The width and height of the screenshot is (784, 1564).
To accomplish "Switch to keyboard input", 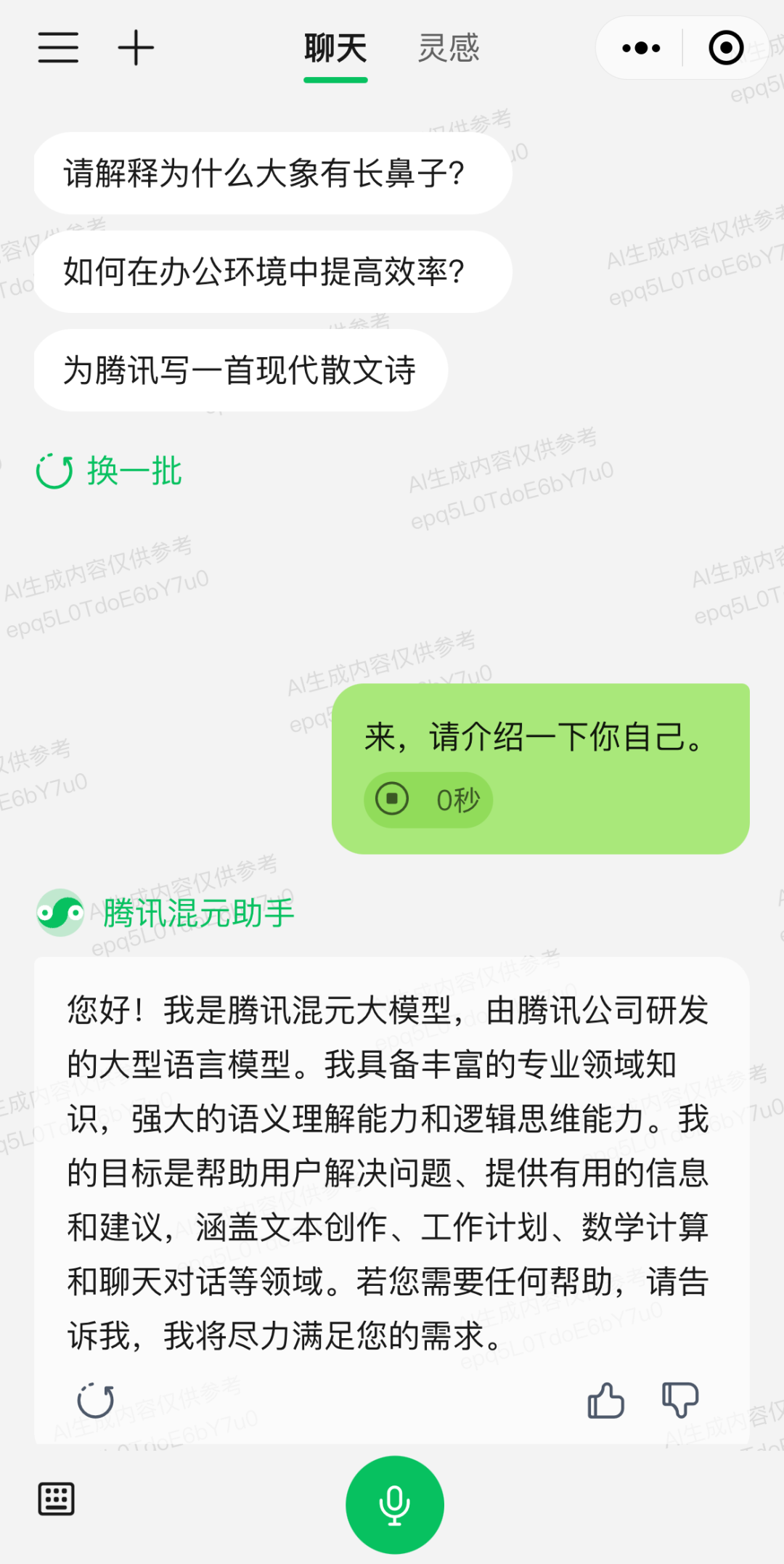I will [x=56, y=1499].
